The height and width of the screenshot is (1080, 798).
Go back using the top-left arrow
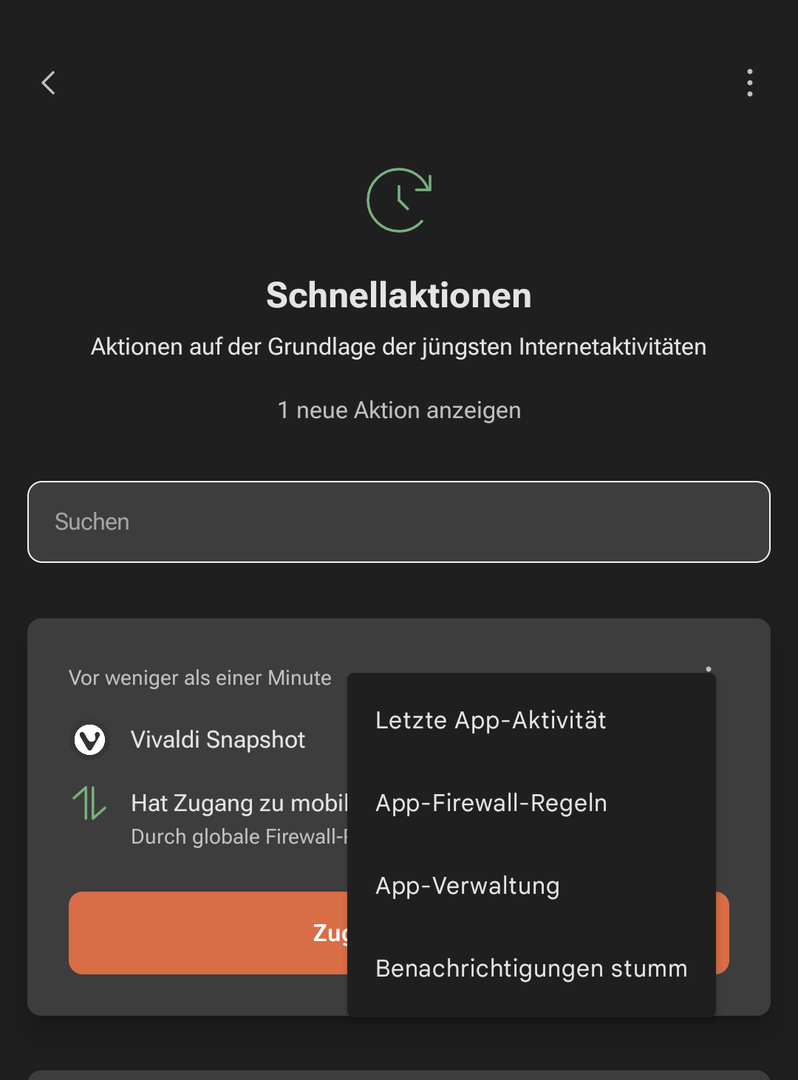pyautogui.click(x=48, y=83)
